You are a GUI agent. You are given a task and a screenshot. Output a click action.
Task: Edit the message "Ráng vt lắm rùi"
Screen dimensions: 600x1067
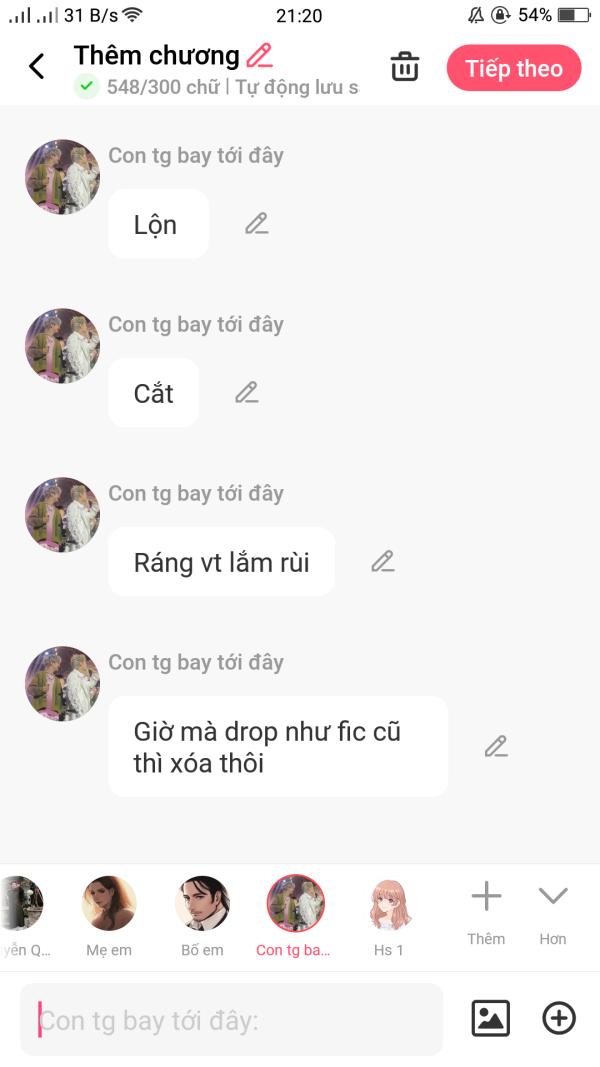383,561
